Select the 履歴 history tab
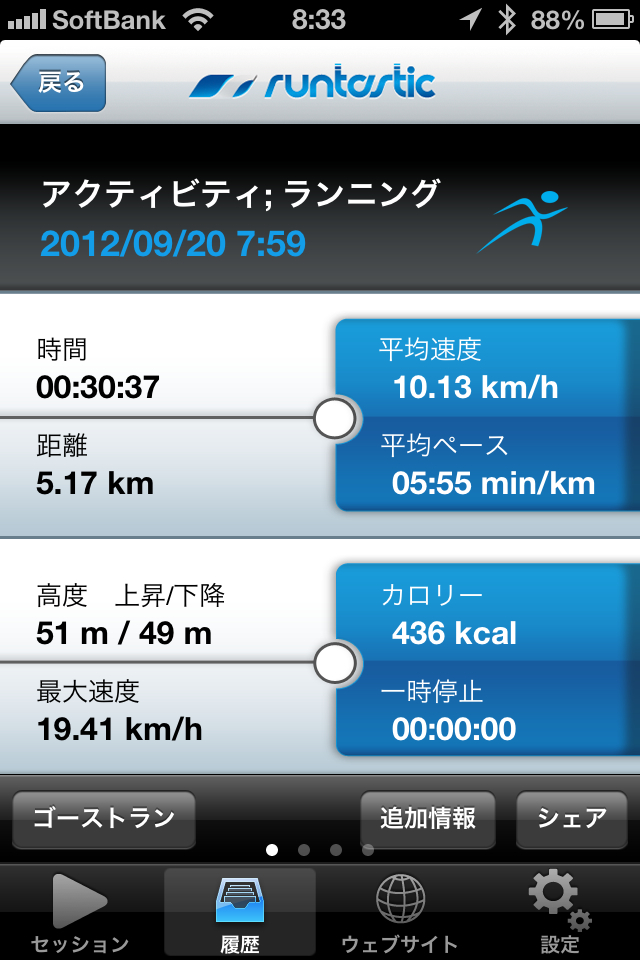Image resolution: width=640 pixels, height=960 pixels. [x=240, y=912]
